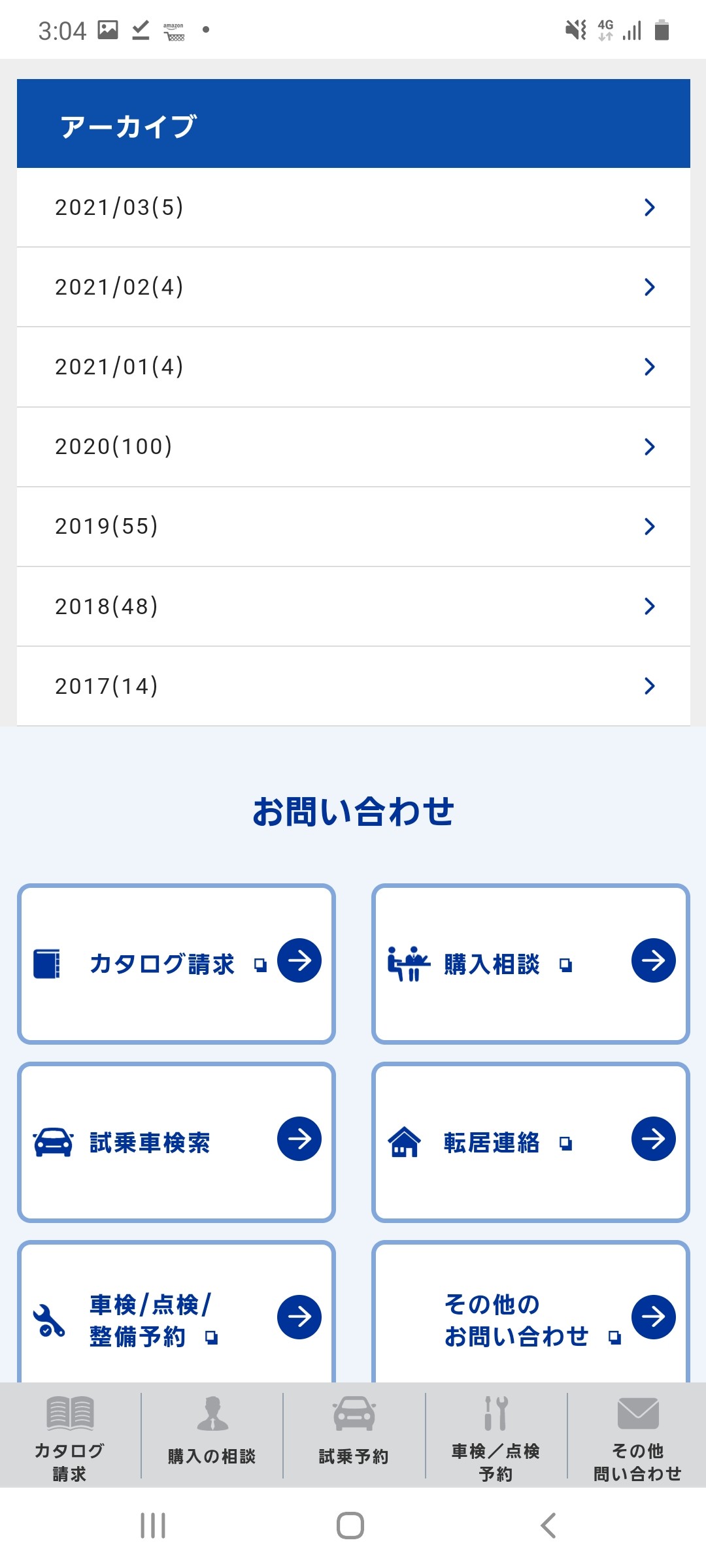Open the 転居連絡 card
Image resolution: width=706 pixels, height=1568 pixels.
(531, 1142)
